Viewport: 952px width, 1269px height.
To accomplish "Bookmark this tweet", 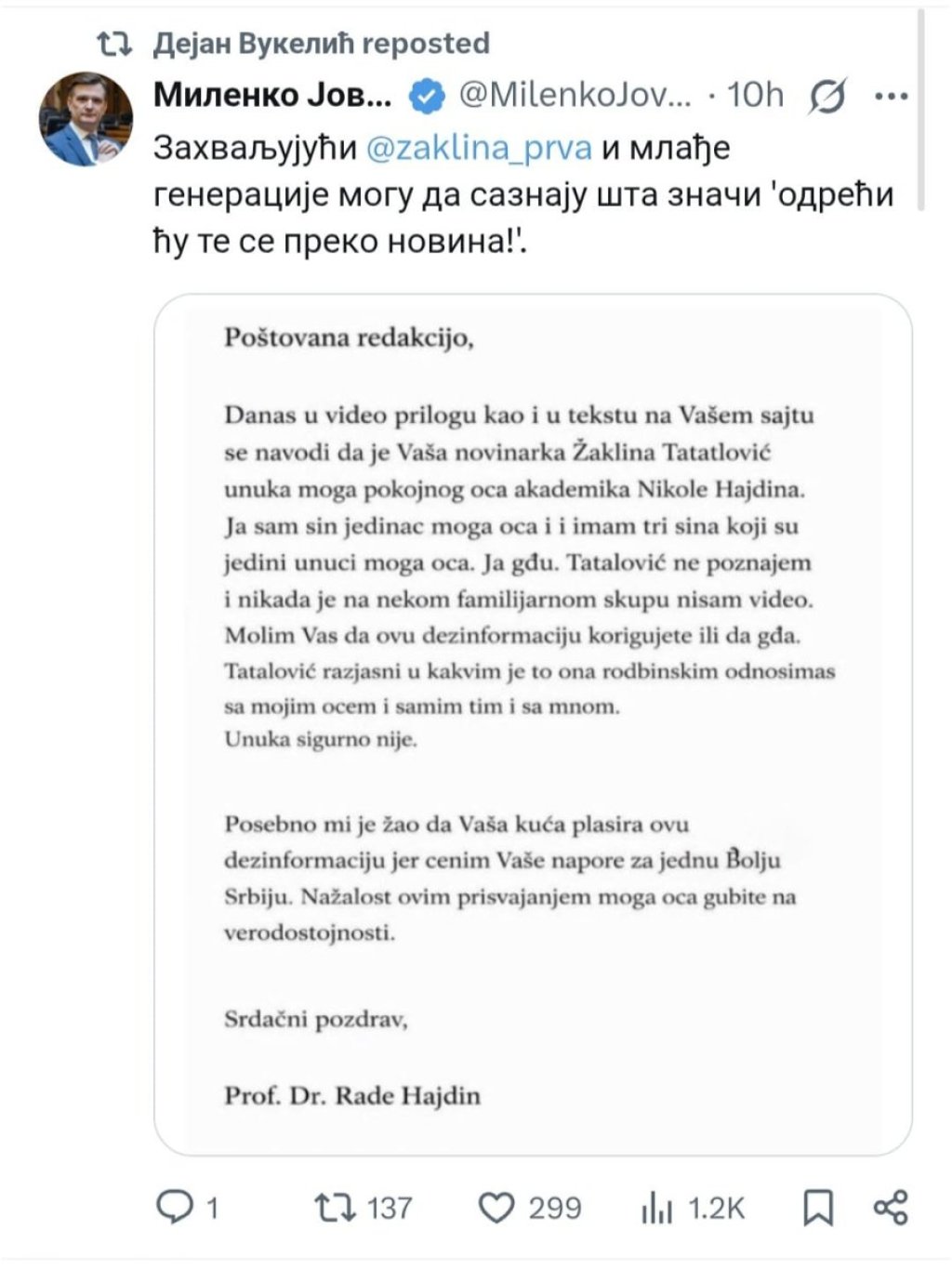I will point(817,1207).
